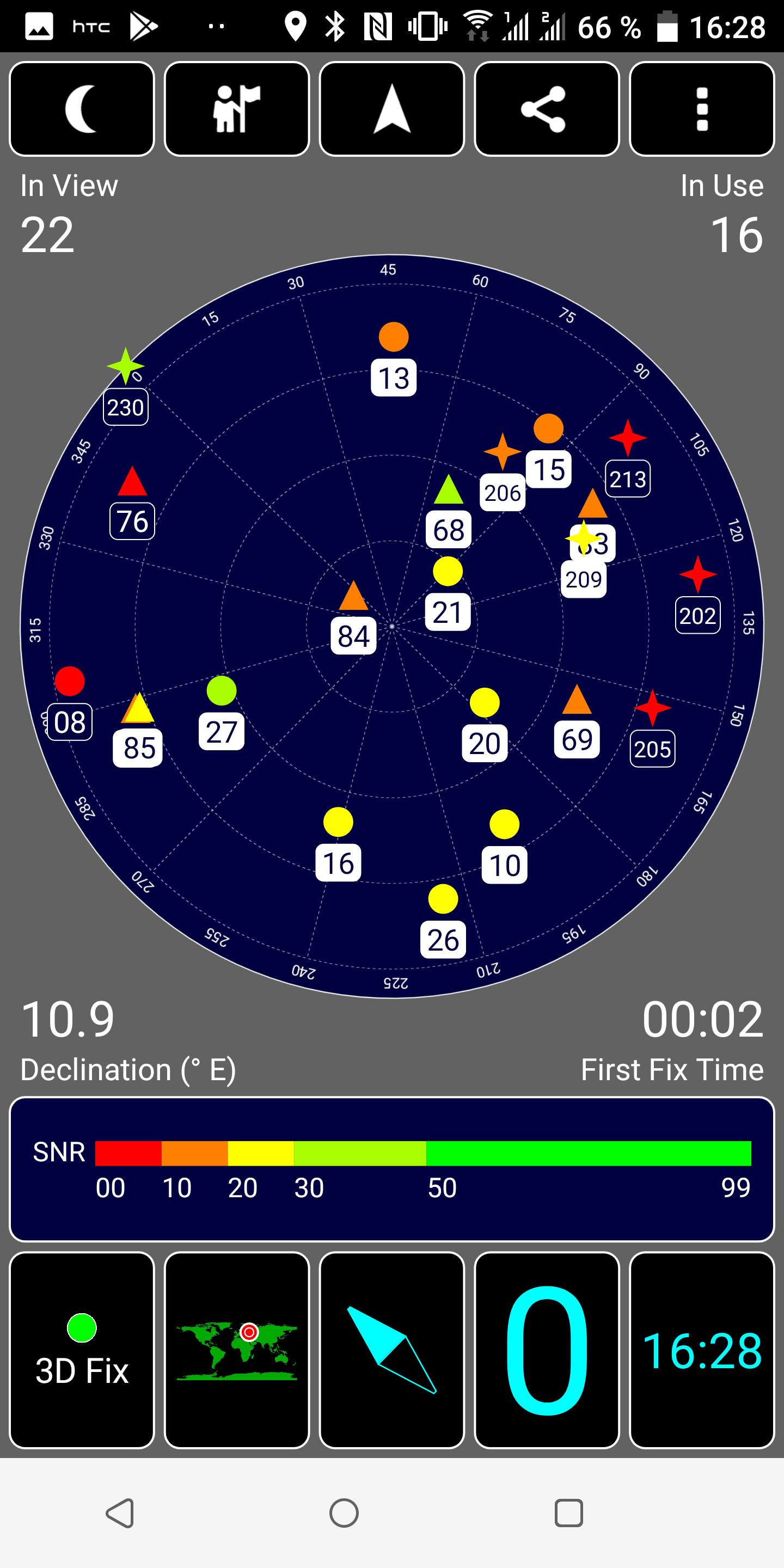Open the cyan compass needle tile

click(391, 1350)
